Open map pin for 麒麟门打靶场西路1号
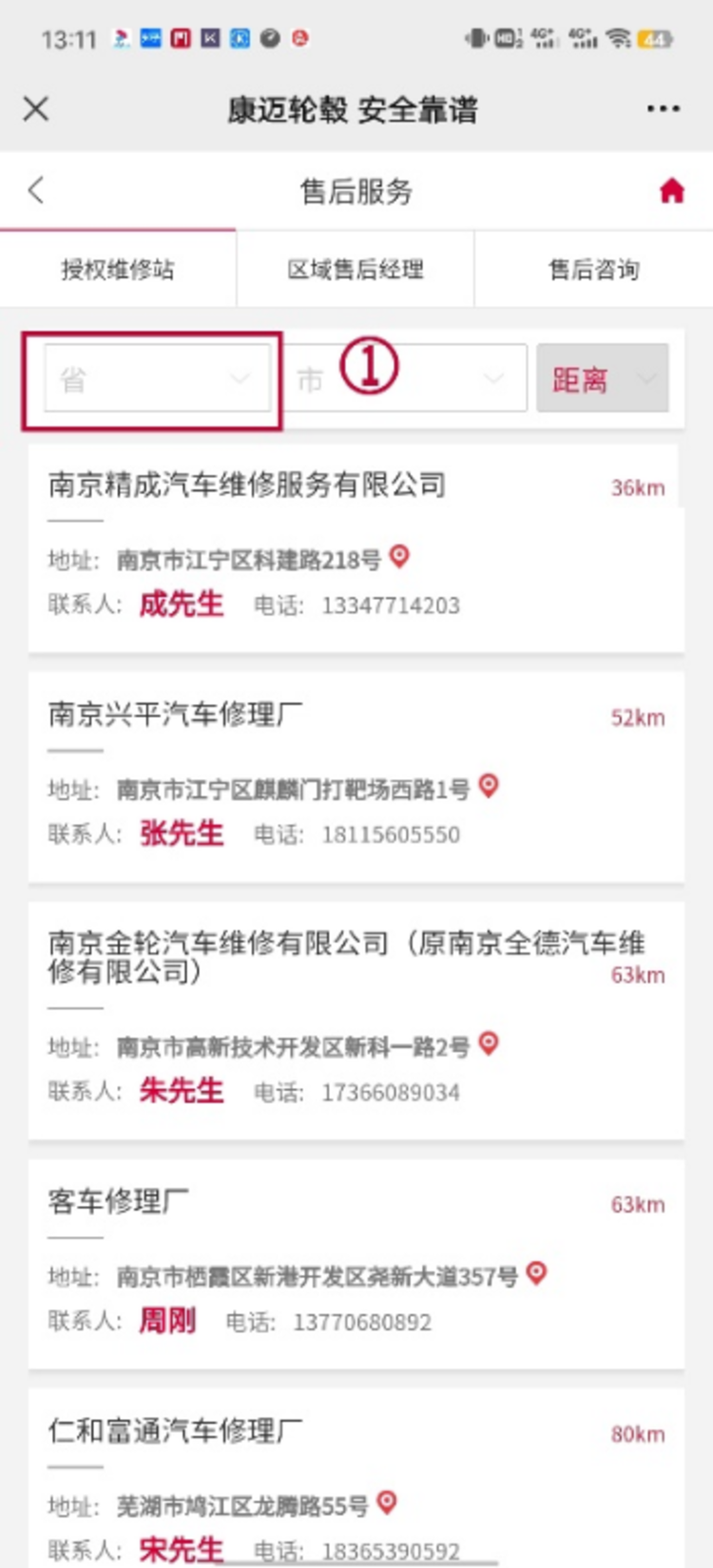Screen dimensions: 713x1568 pyautogui.click(x=489, y=786)
